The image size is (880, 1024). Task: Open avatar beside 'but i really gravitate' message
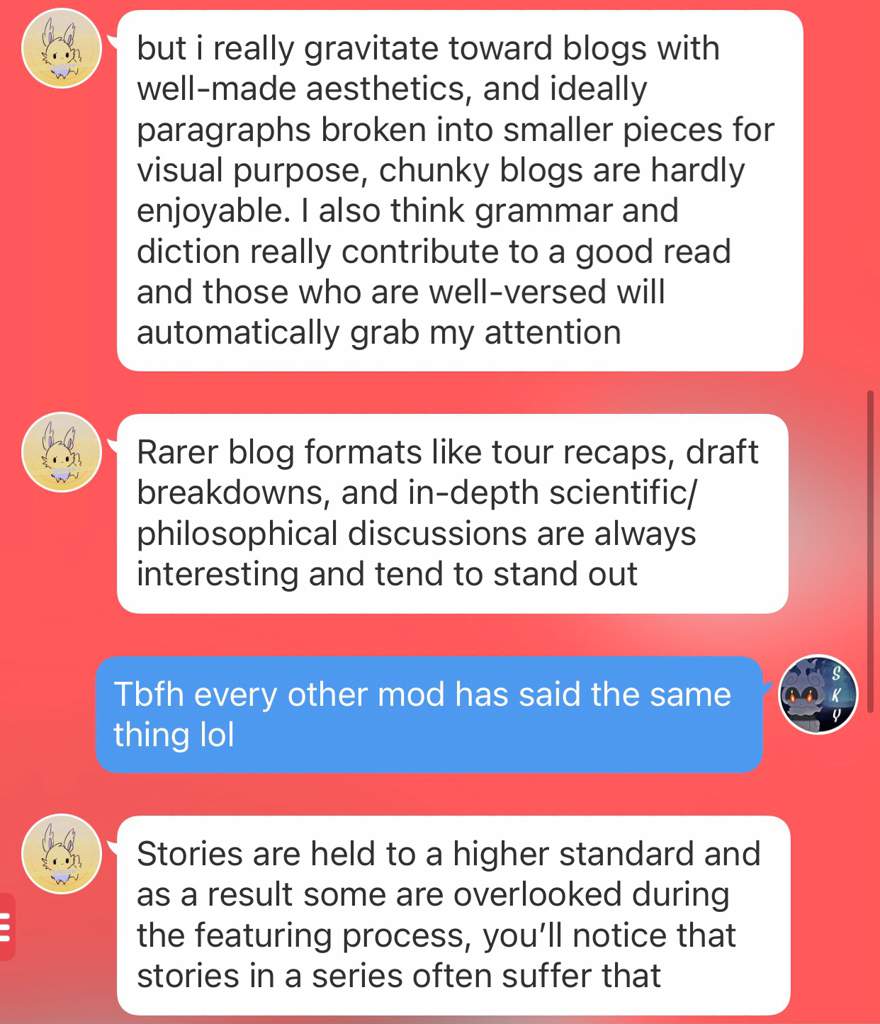coord(62,51)
